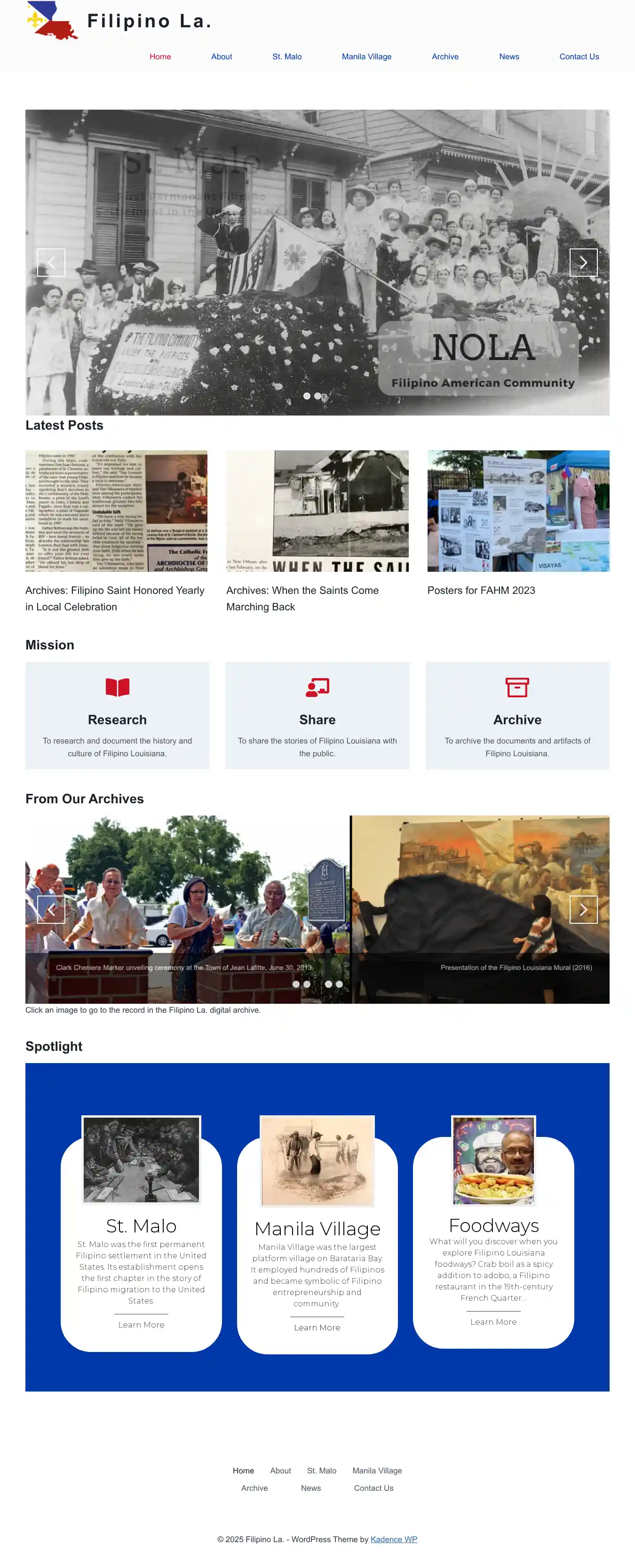Select Manila Village in the header menu
Viewport: 635px width, 1568px height.
pos(366,56)
